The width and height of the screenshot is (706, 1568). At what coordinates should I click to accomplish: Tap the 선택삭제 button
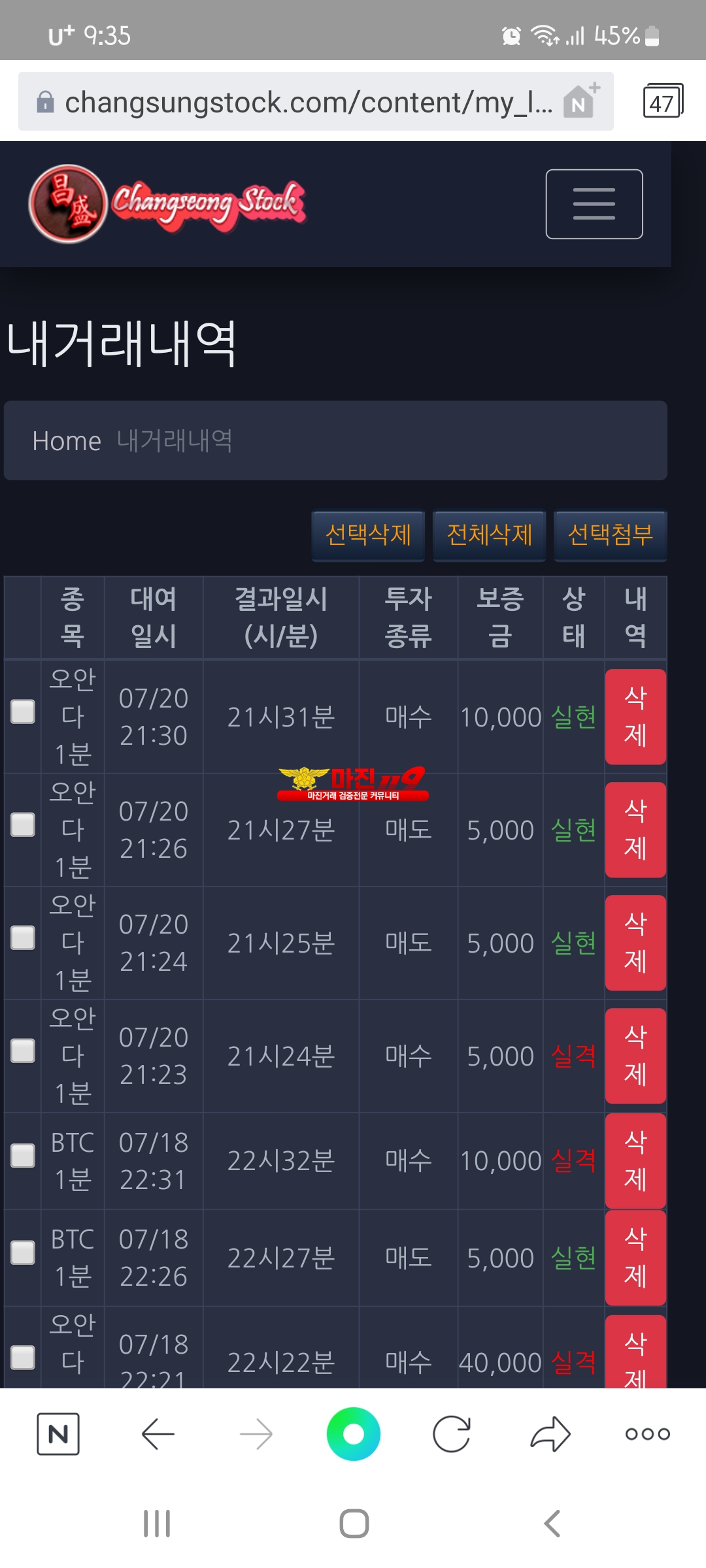tap(368, 535)
